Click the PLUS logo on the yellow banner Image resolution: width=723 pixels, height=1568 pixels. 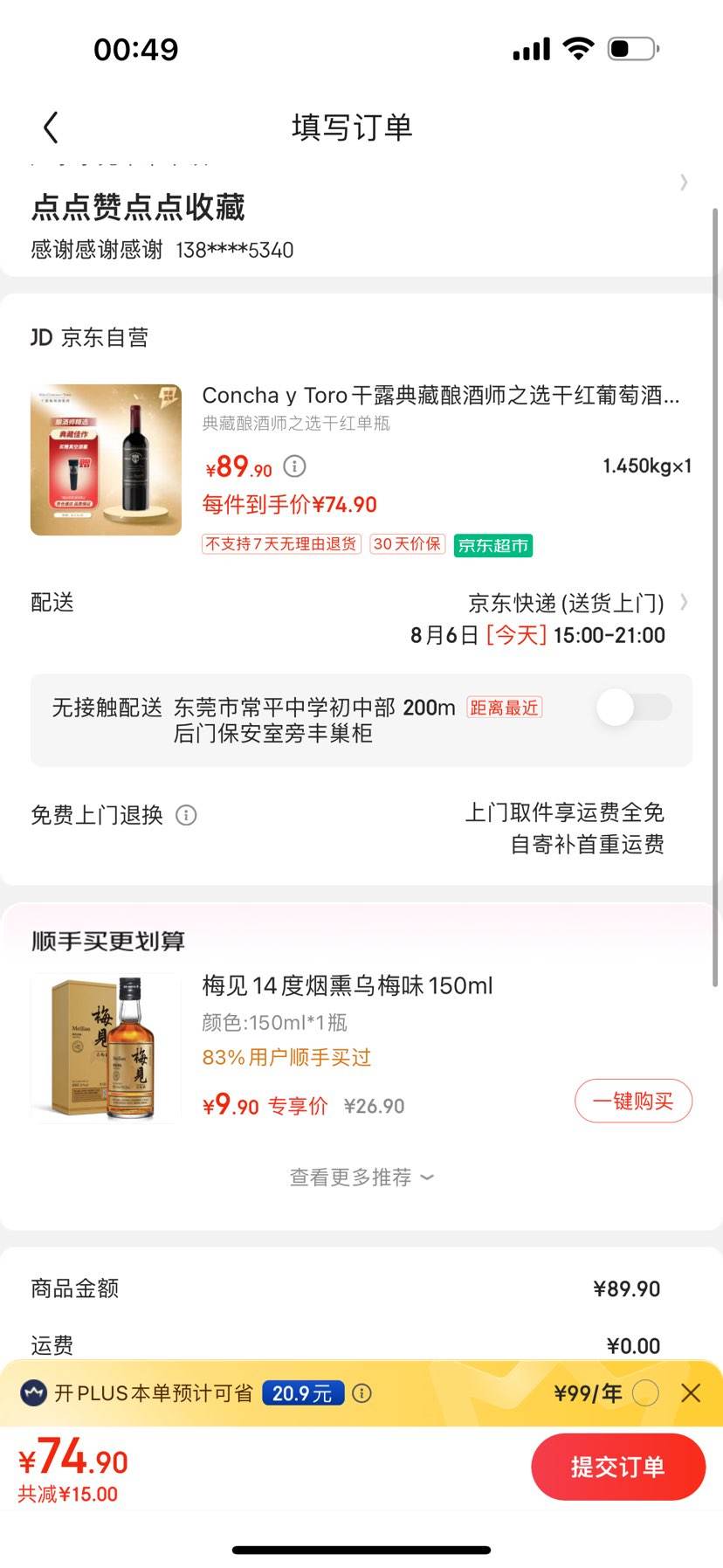33,1392
